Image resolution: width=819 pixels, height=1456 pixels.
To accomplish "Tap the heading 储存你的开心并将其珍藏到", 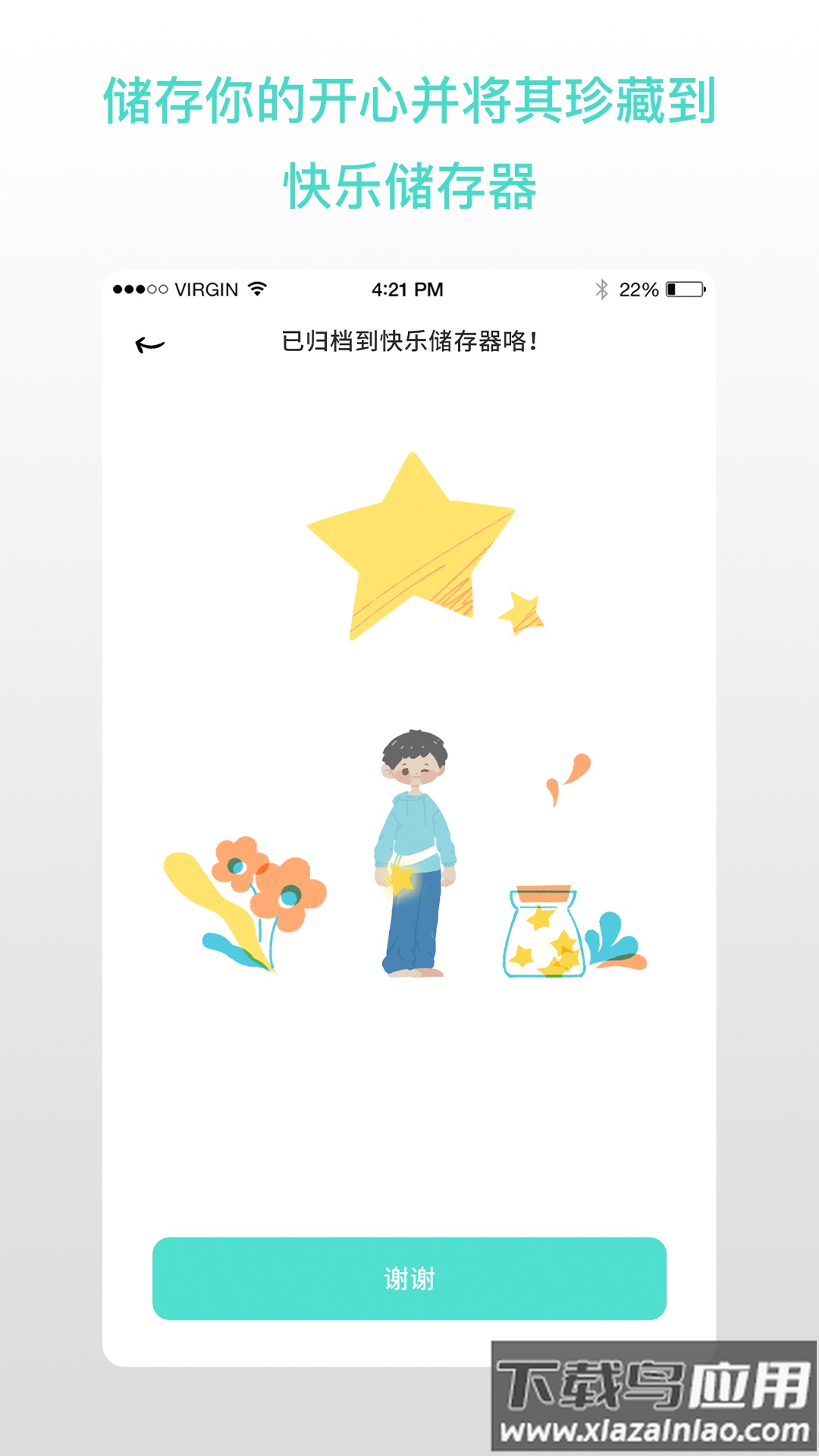I will pos(409,102).
